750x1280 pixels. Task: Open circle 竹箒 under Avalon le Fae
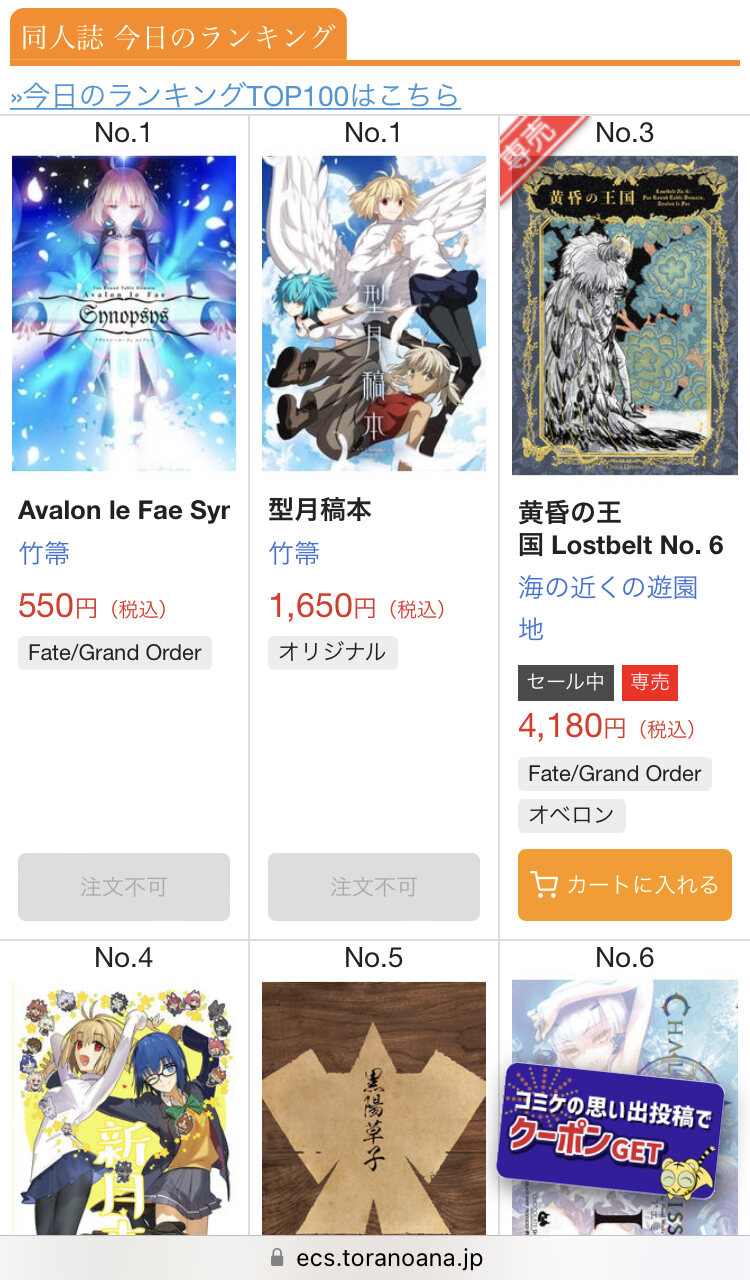pos(44,554)
